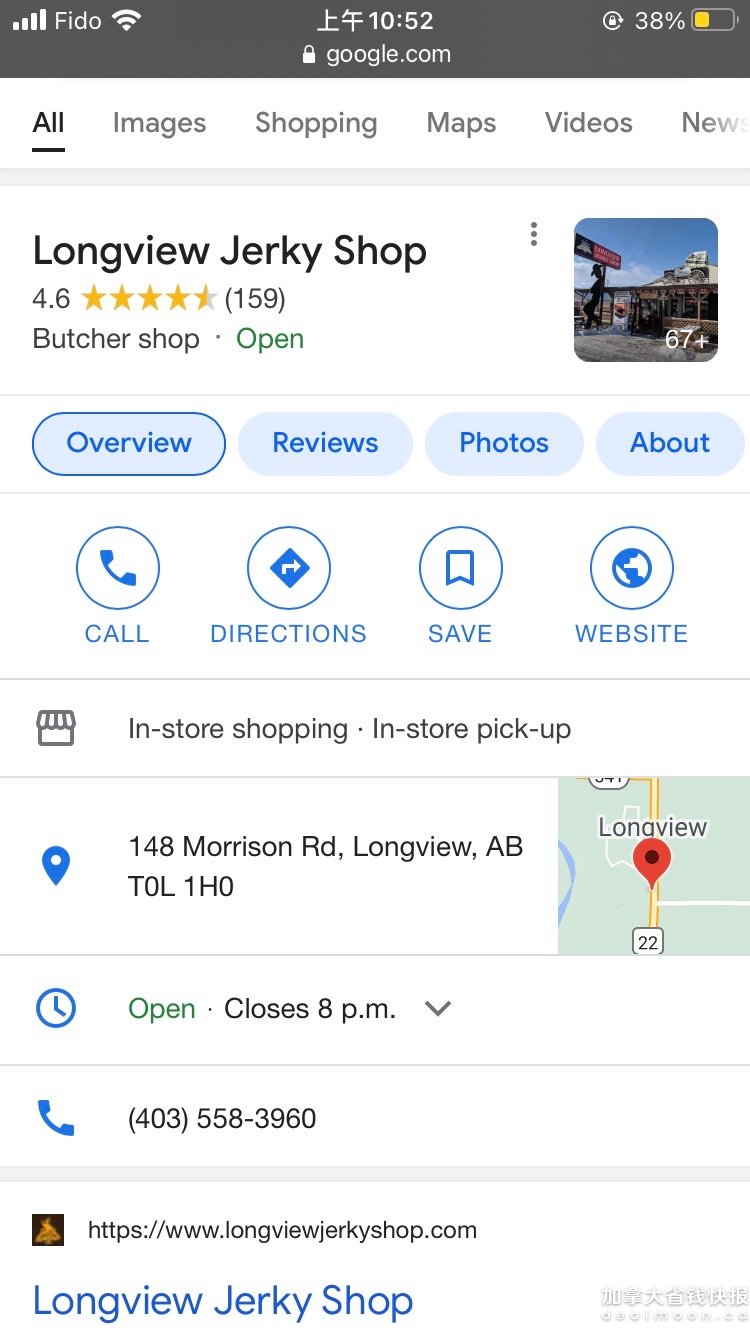Image resolution: width=750 pixels, height=1334 pixels.
Task: Switch to the Videos search tab
Action: (x=588, y=123)
